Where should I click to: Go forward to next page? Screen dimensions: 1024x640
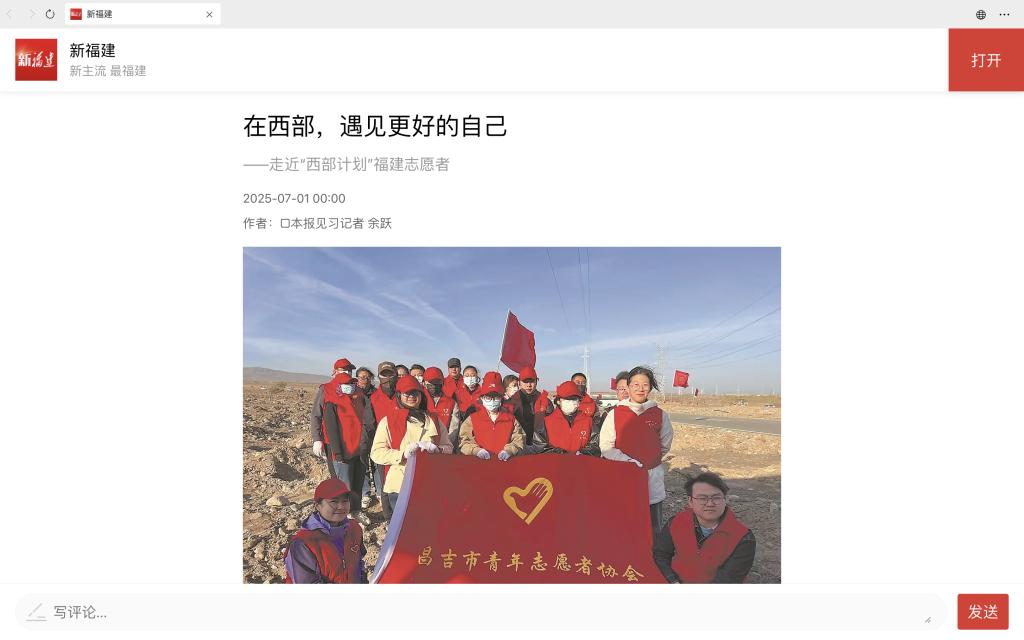click(30, 14)
